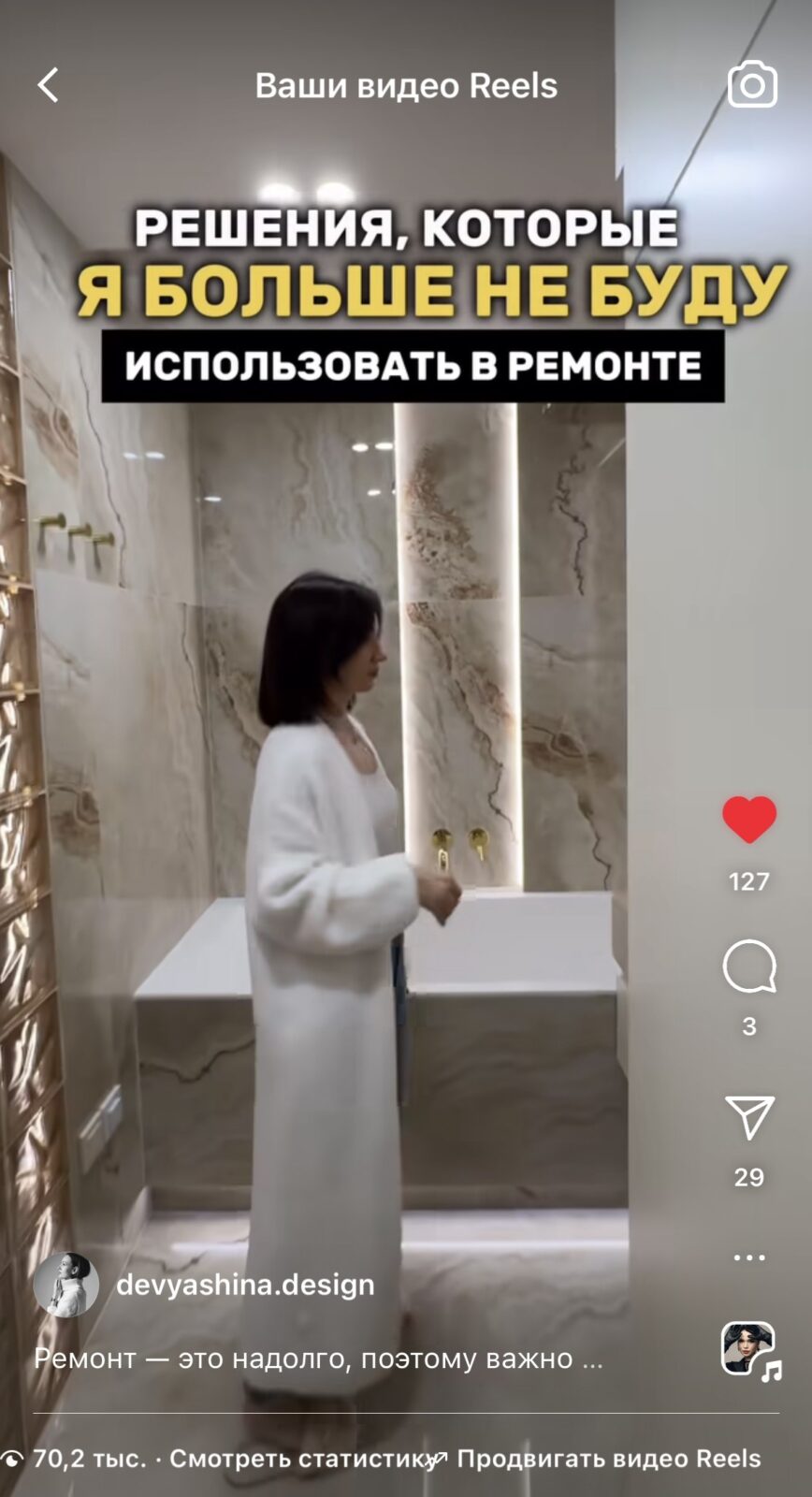Open the three-dot more options menu
The height and width of the screenshot is (1497, 812).
tap(749, 1257)
